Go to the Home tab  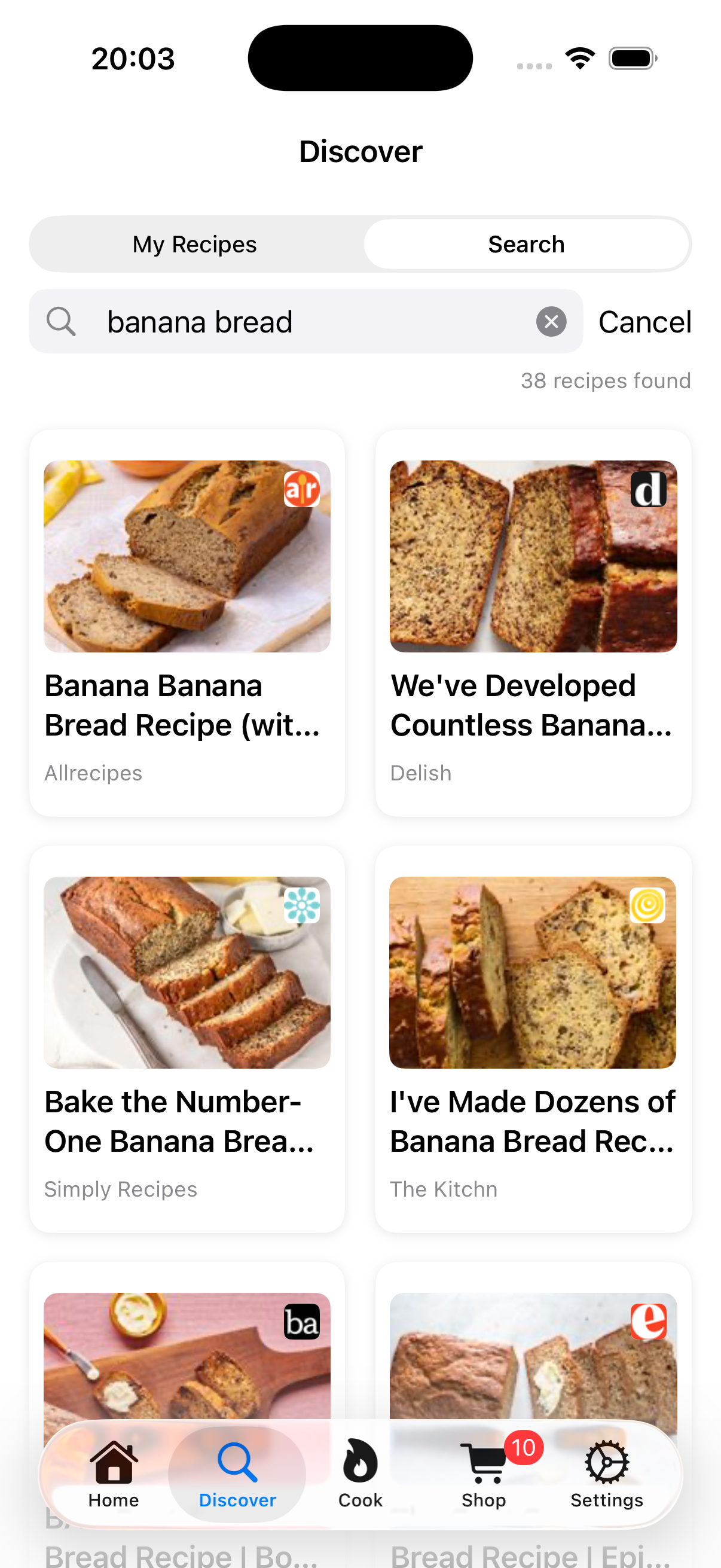[114, 1474]
